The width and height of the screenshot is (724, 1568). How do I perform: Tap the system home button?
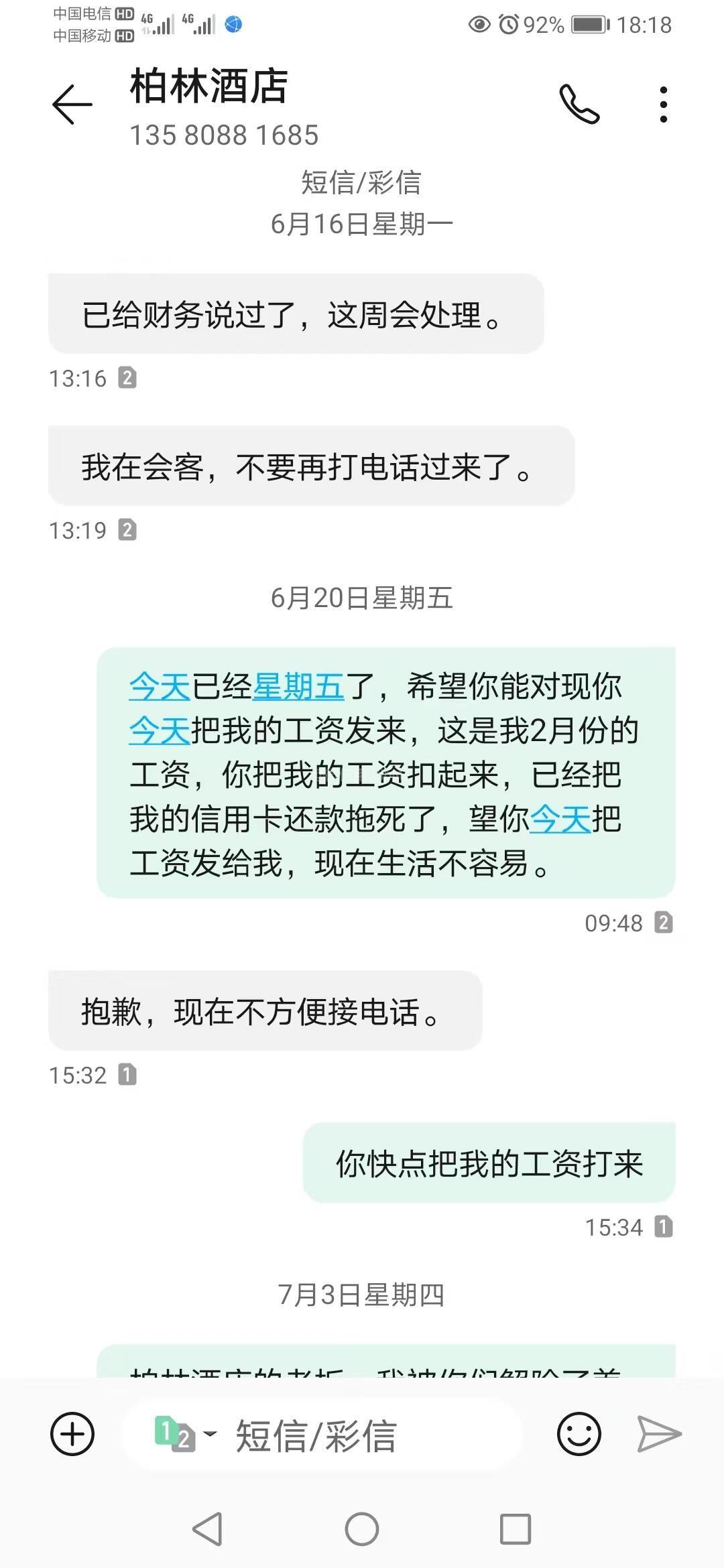pyautogui.click(x=362, y=1529)
